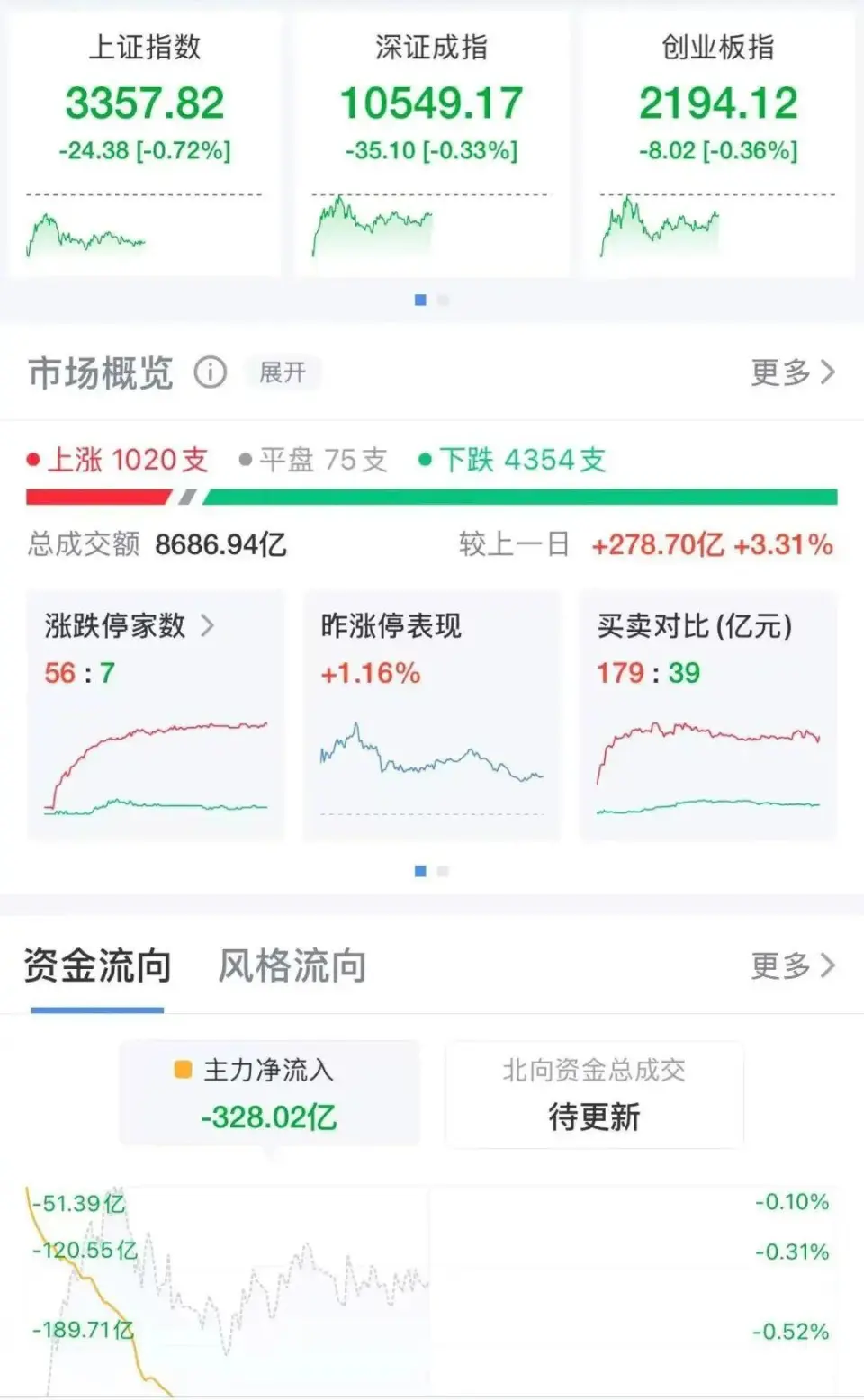Expand market overview with 展开
Viewport: 864px width, 1400px height.
tap(283, 372)
